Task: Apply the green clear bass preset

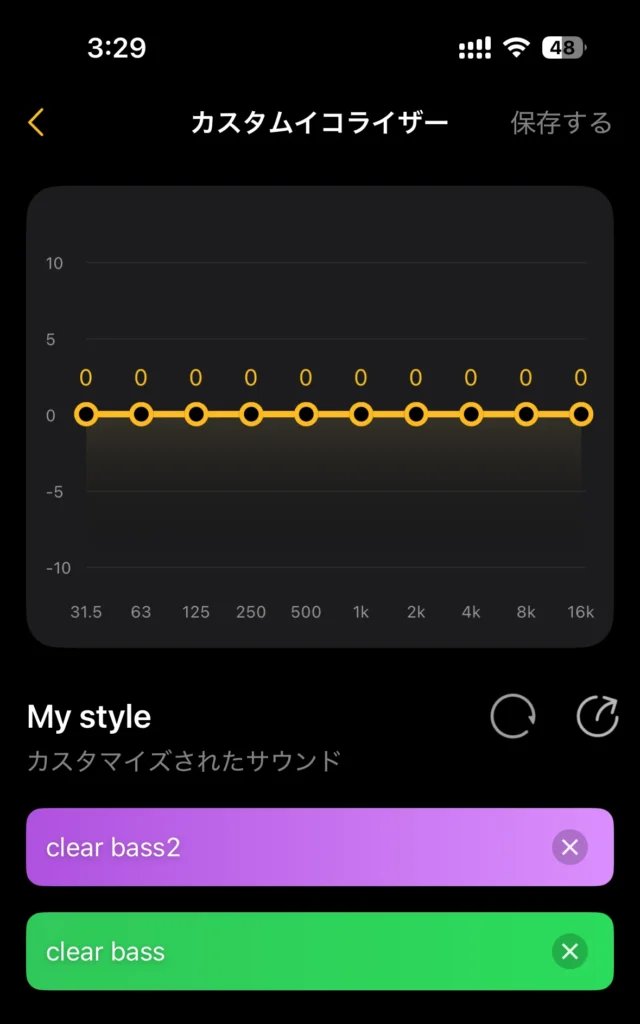Action: click(x=280, y=952)
